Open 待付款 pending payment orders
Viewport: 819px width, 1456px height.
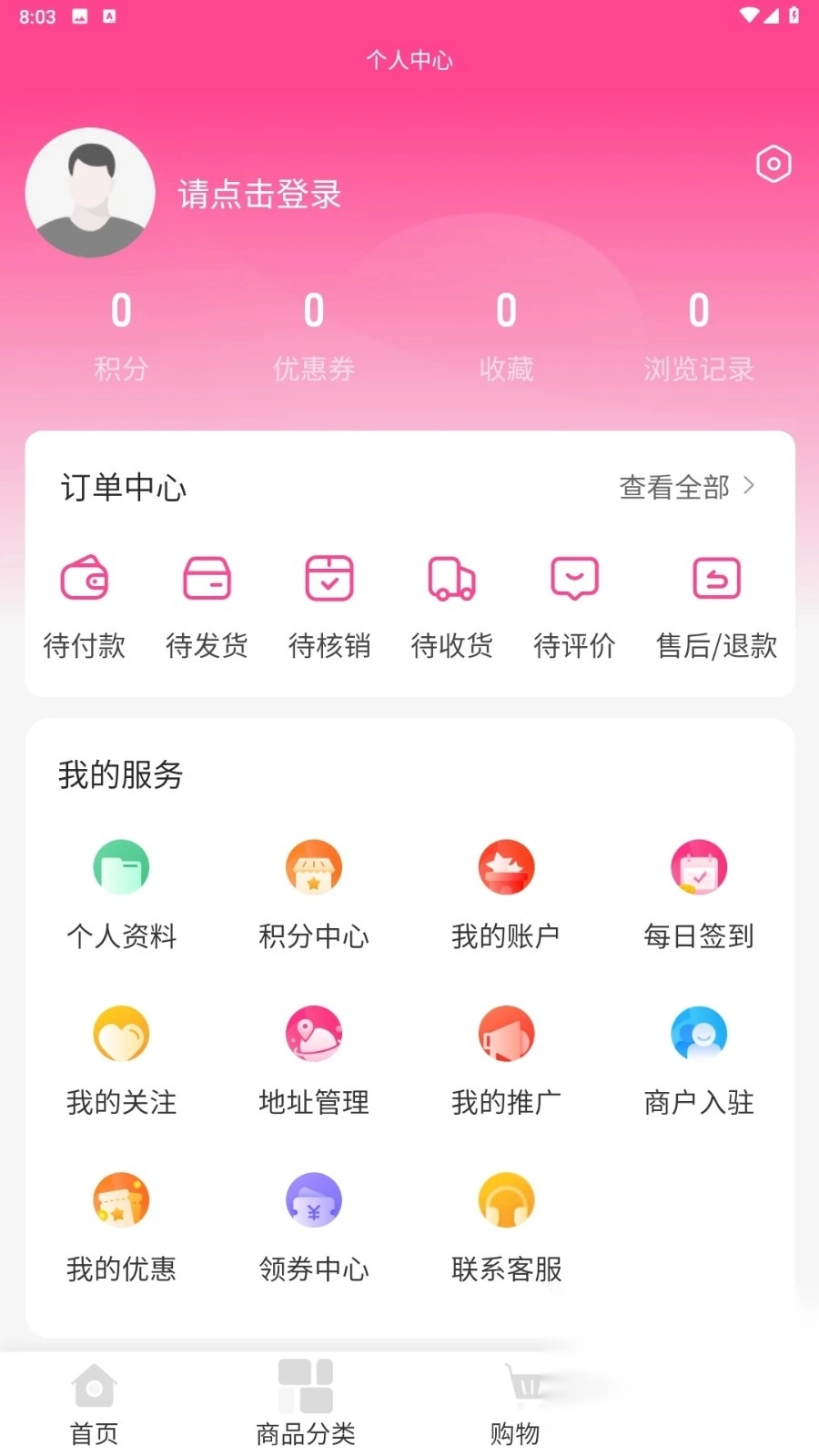85,602
